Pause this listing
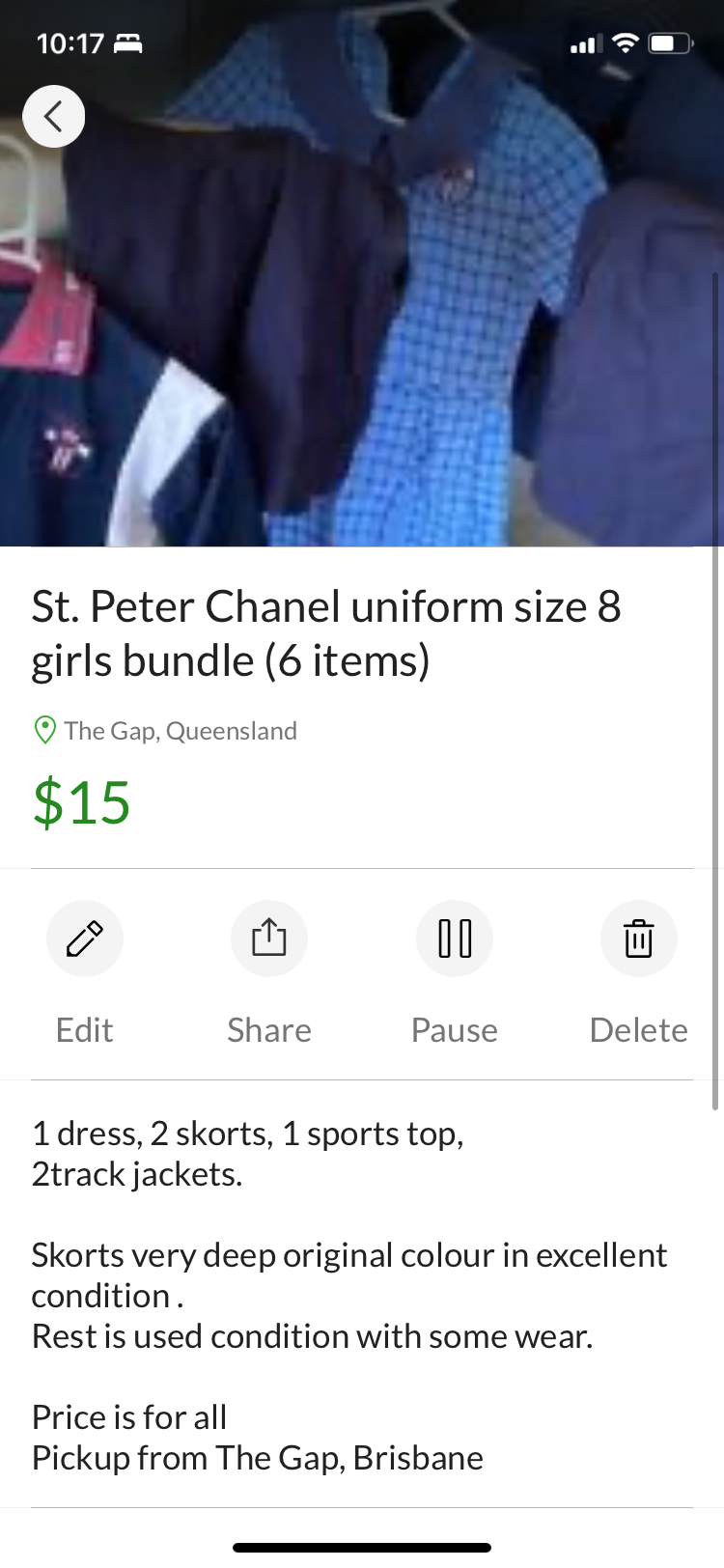724x1568 pixels. point(455,938)
